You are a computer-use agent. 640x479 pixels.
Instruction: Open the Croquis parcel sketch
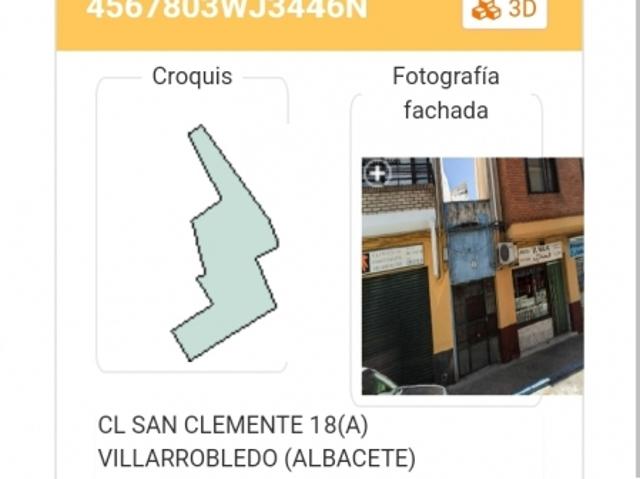(x=225, y=244)
